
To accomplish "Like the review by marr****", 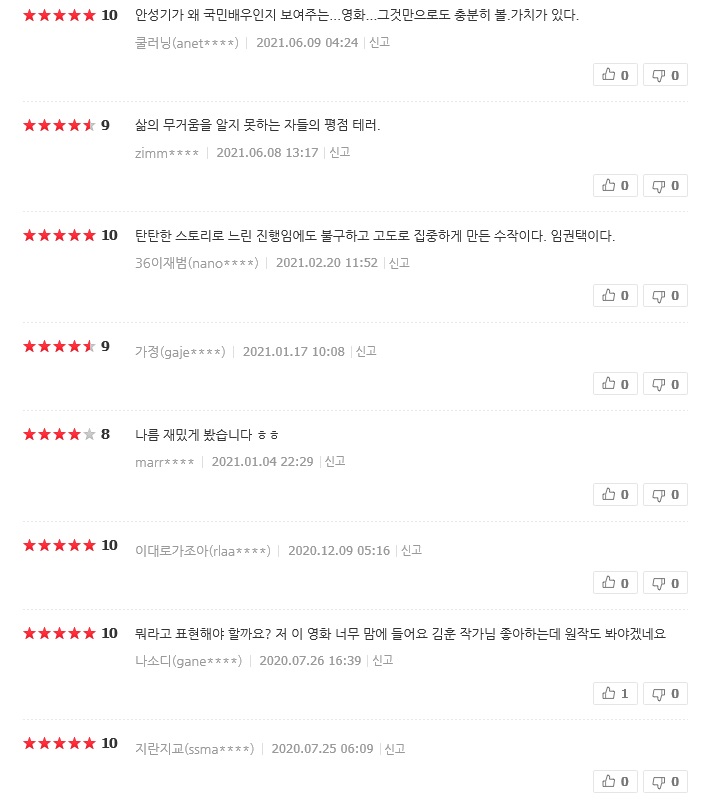I will pyautogui.click(x=615, y=494).
